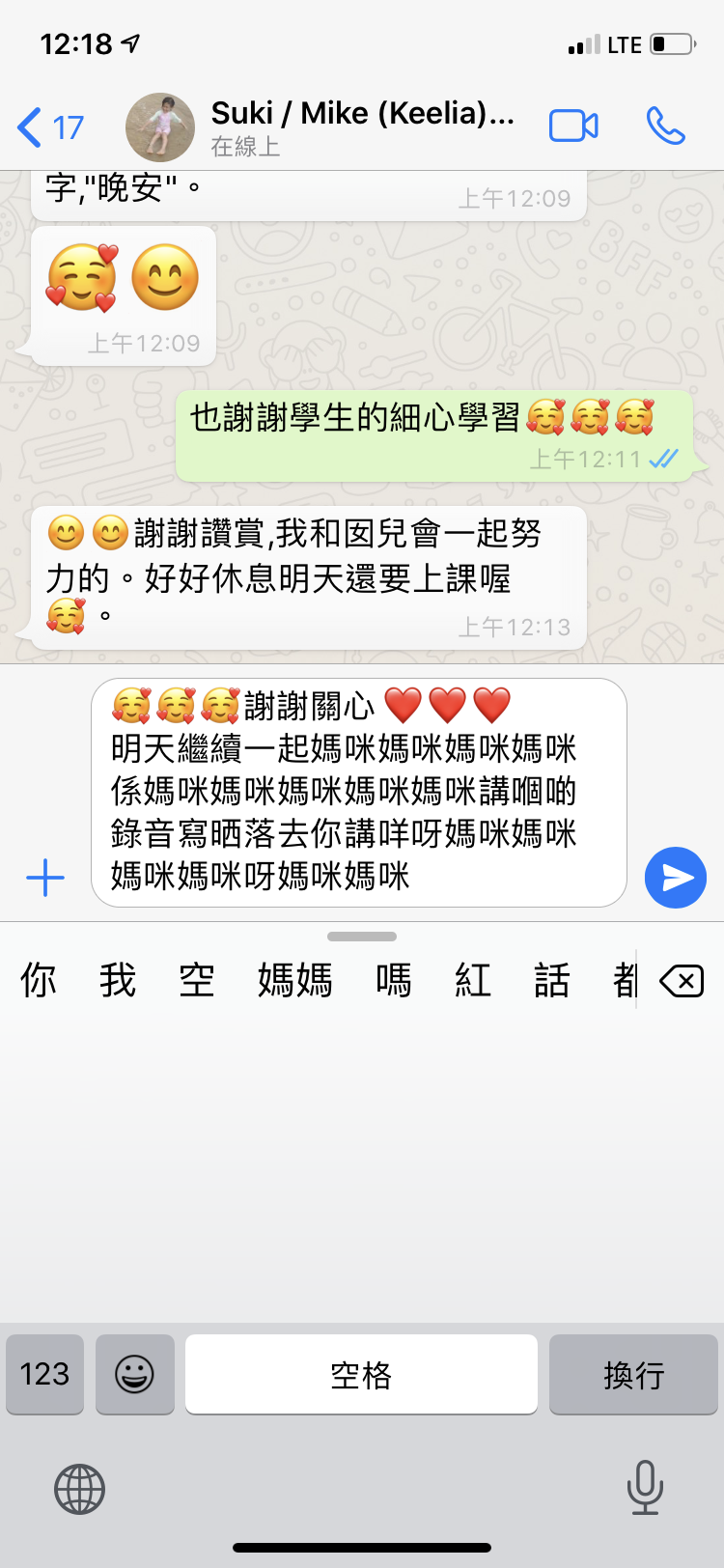Send the typed message

(675, 878)
